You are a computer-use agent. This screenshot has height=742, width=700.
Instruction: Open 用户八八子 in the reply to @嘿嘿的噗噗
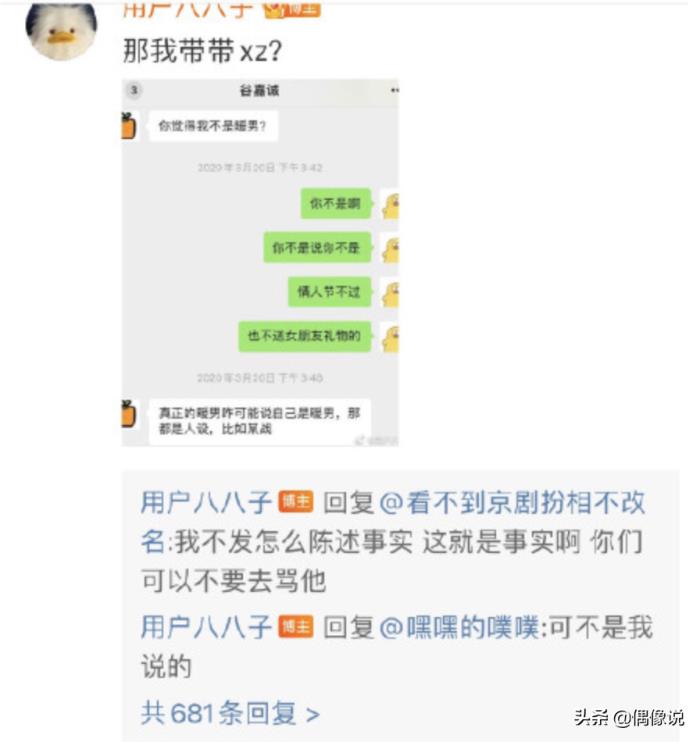206,627
